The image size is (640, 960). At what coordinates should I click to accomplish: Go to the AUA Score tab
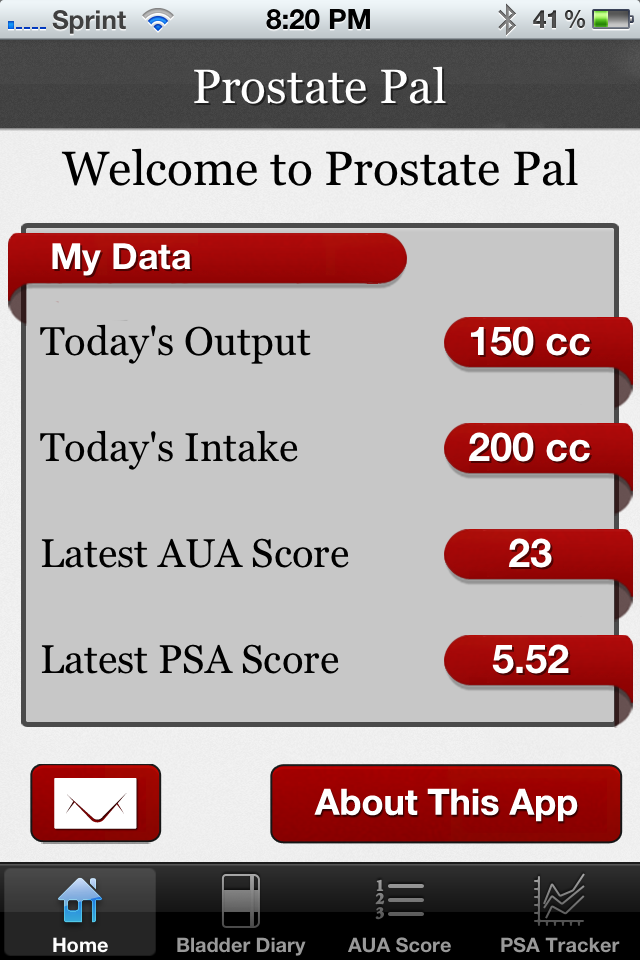pos(400,912)
